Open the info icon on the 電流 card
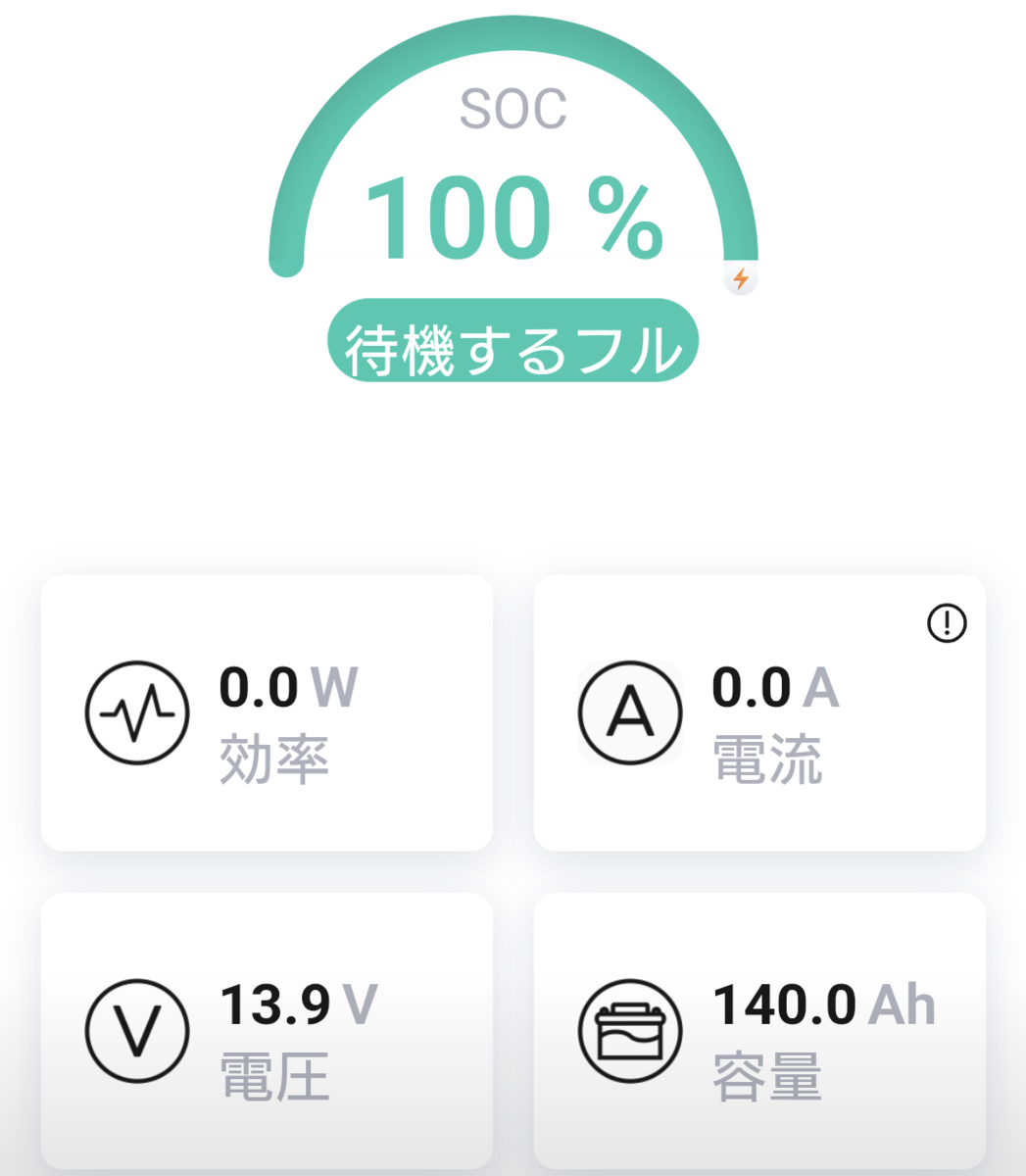1026x1176 pixels. coord(947,623)
